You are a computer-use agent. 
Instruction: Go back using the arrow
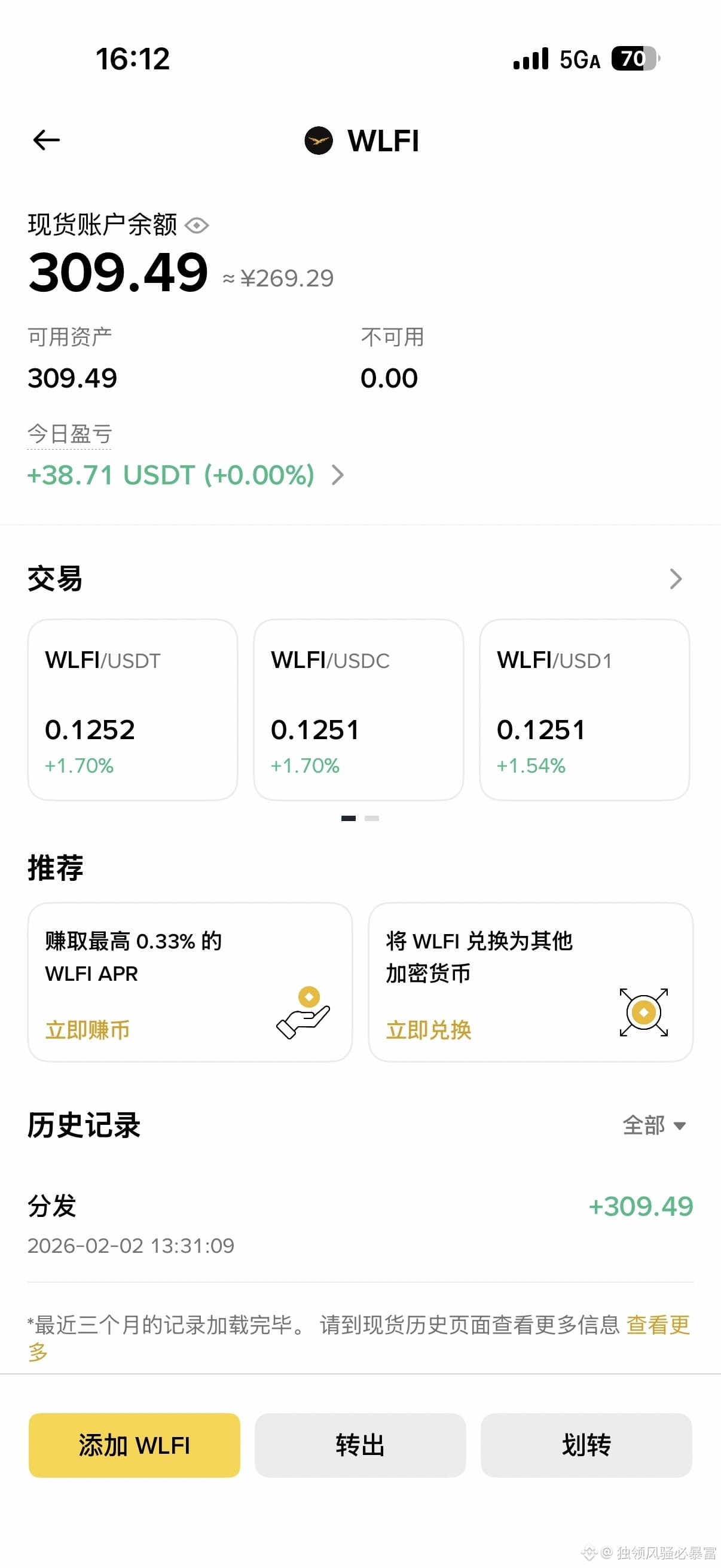coord(46,140)
